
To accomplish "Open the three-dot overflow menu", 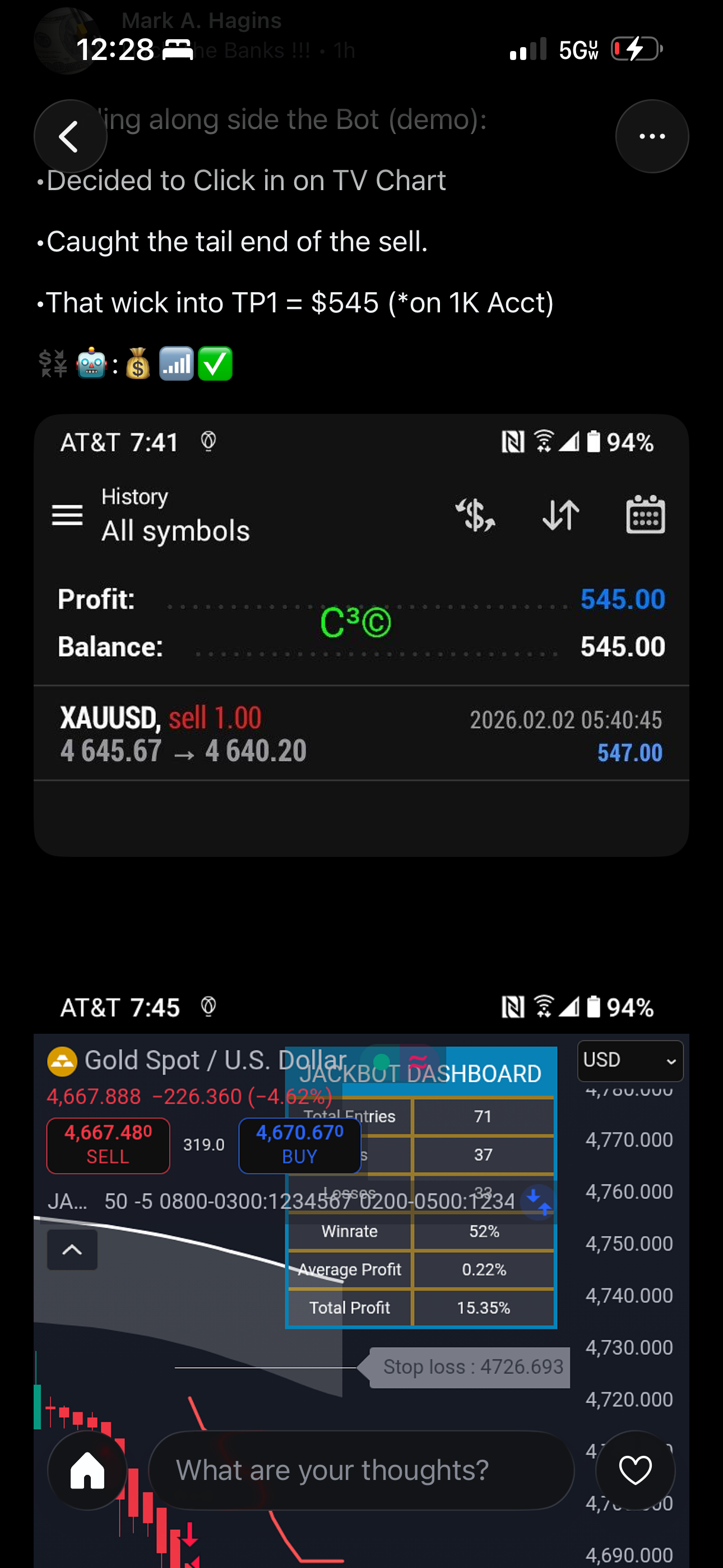I will [652, 136].
